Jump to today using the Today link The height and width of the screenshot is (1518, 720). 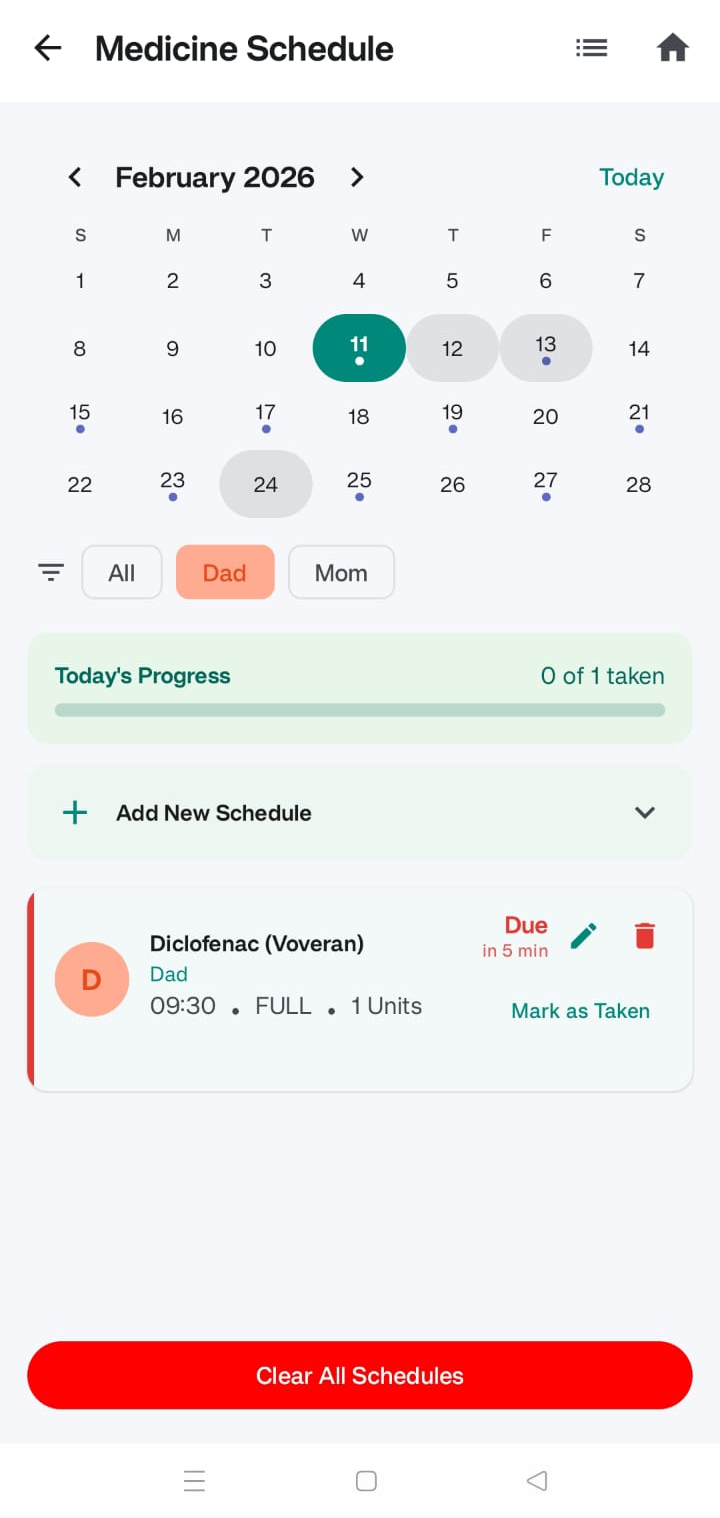click(631, 177)
